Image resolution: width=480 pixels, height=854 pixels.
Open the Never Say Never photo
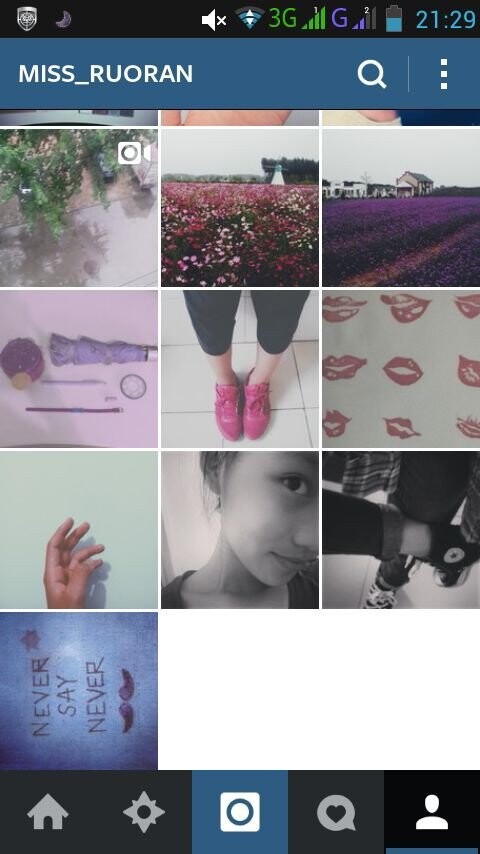point(79,691)
